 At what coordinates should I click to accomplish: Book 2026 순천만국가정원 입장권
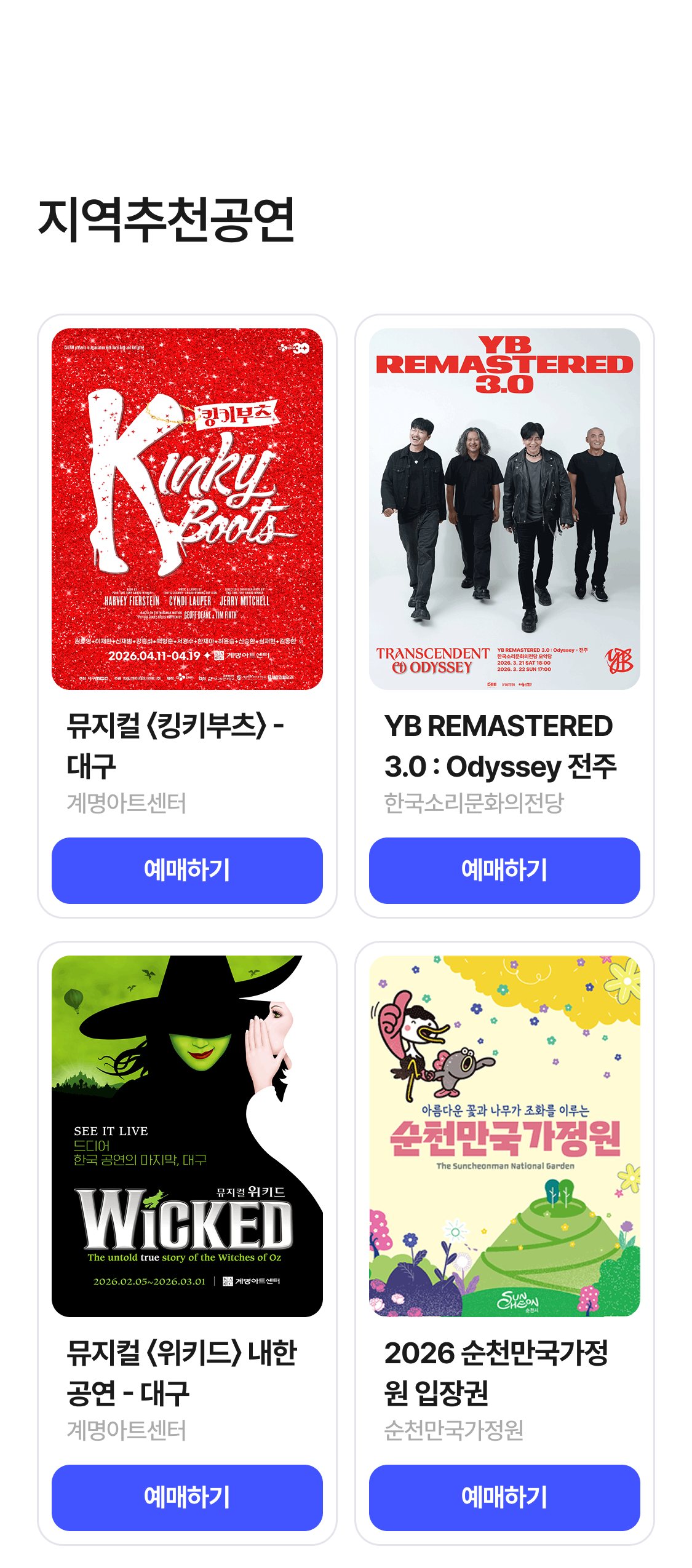pos(504,1497)
